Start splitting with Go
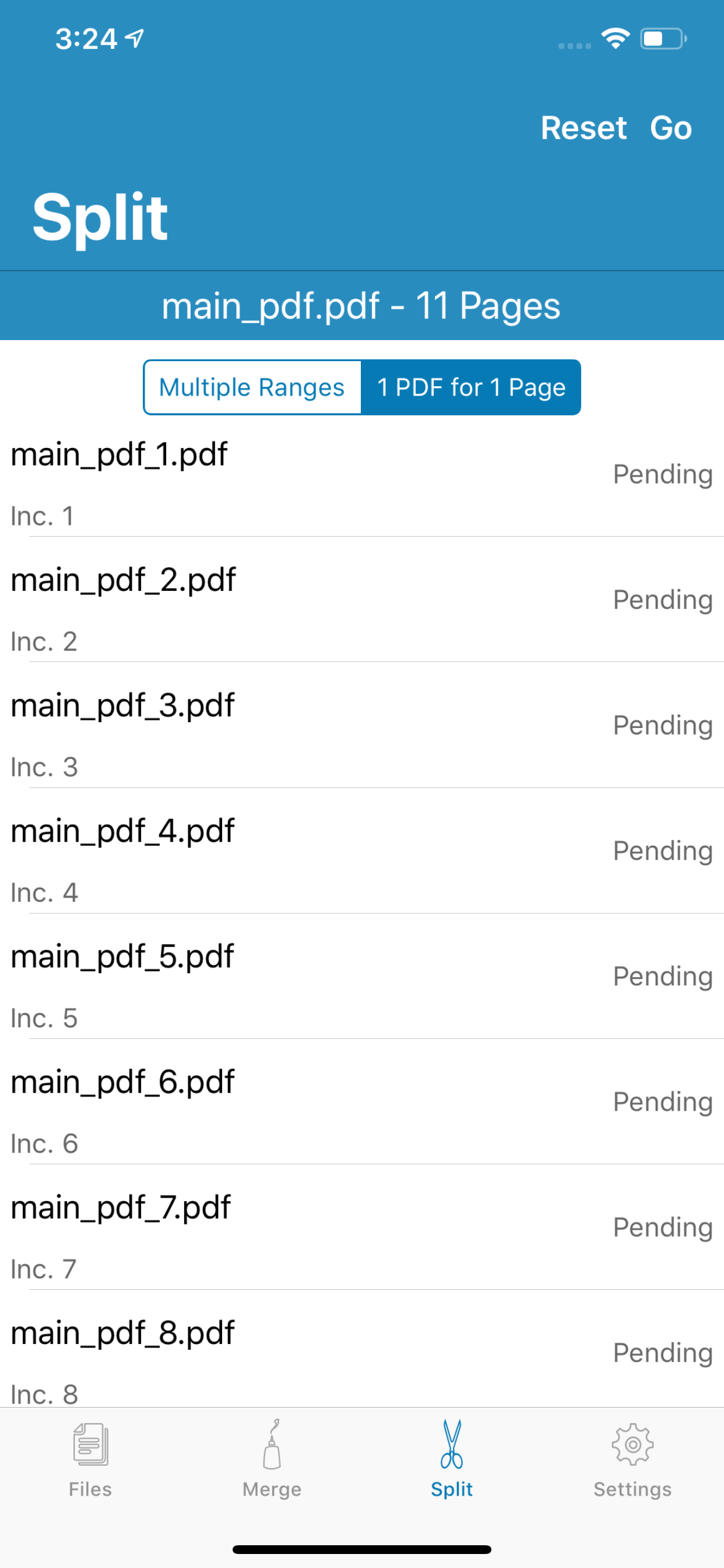Screen dimensions: 724x1568 (670, 128)
